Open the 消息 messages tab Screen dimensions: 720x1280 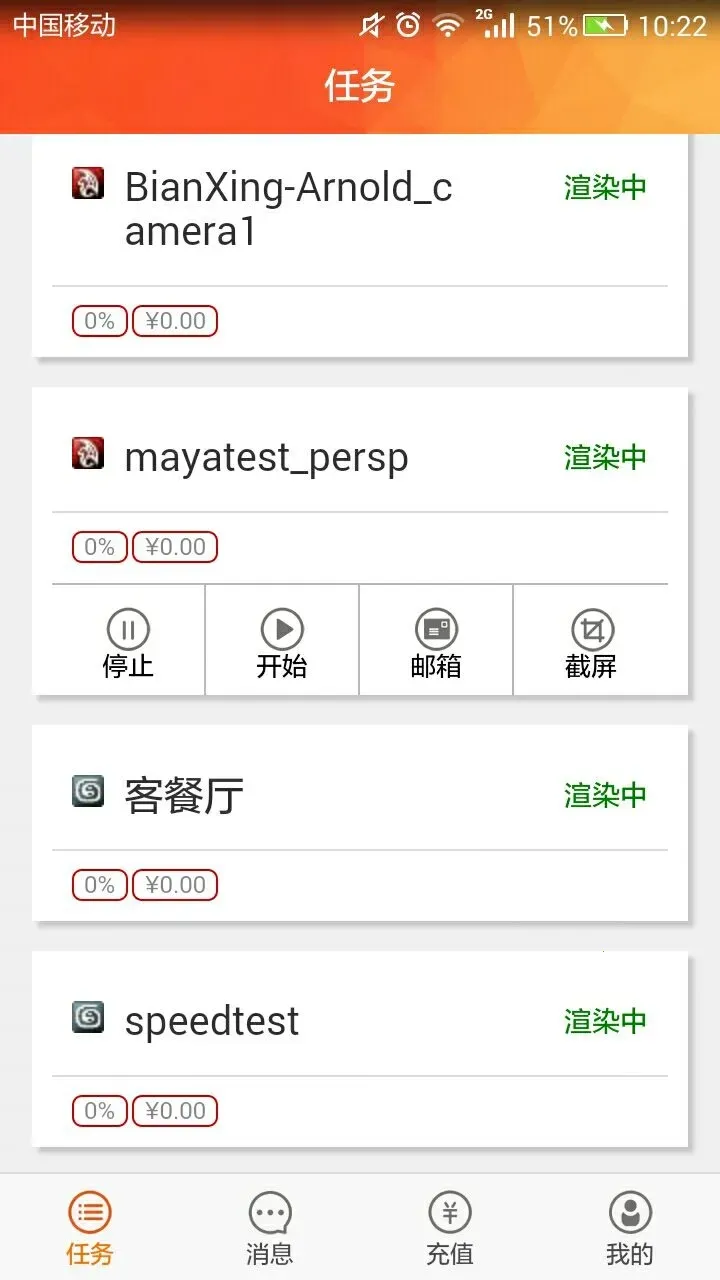point(270,1226)
